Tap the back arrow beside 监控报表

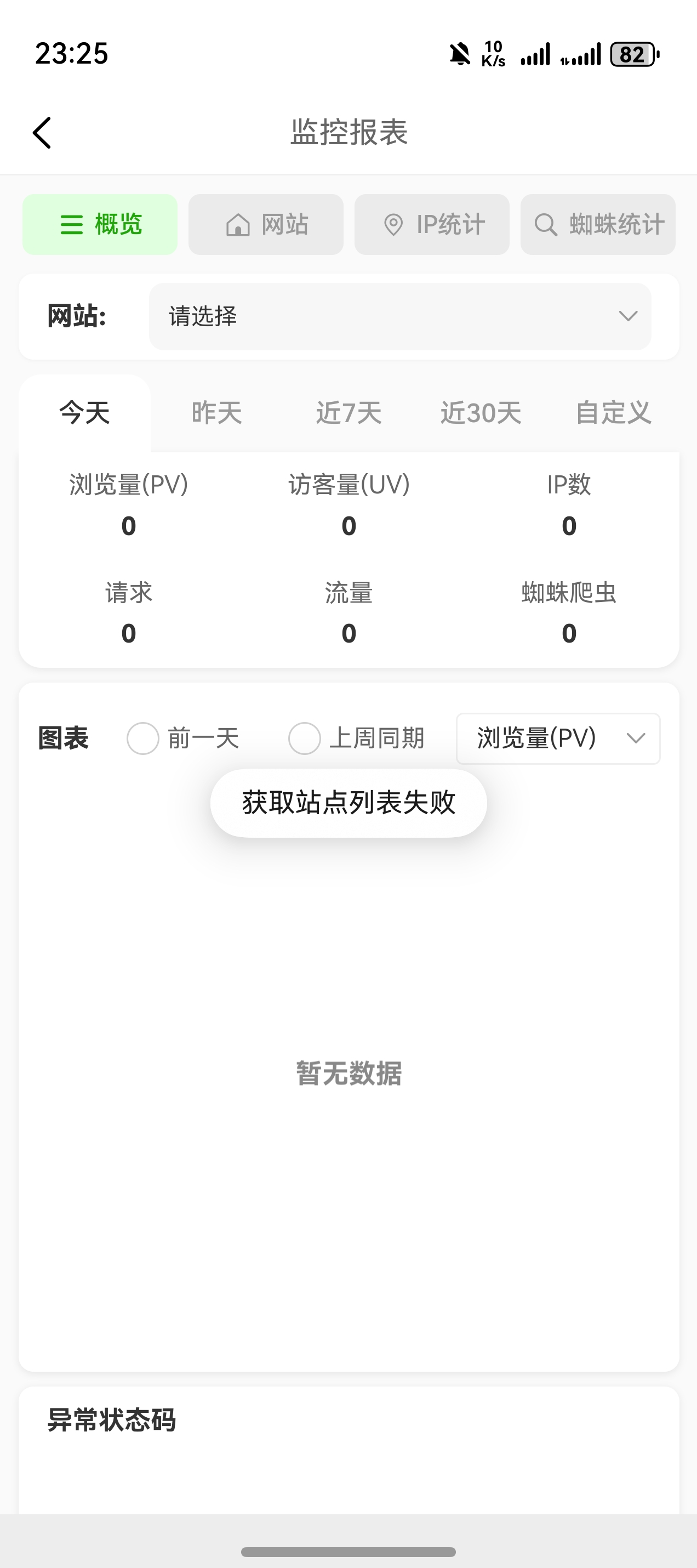[41, 132]
